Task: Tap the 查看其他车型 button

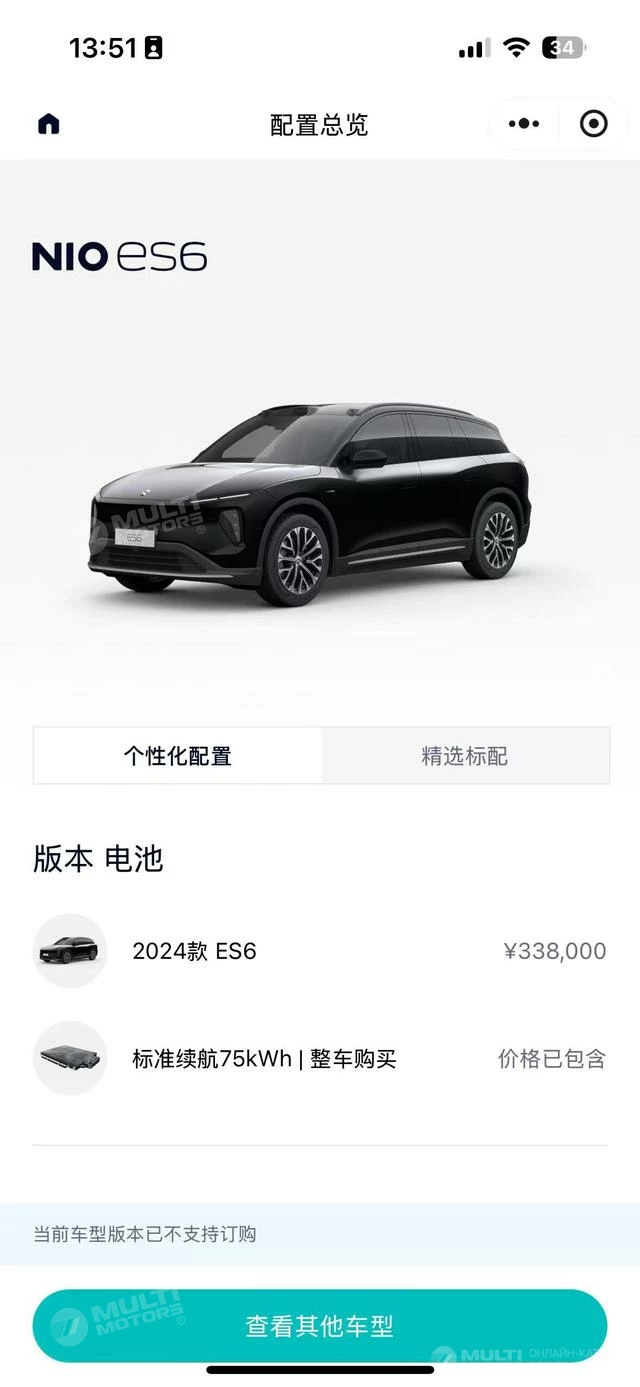Action: (x=320, y=1326)
